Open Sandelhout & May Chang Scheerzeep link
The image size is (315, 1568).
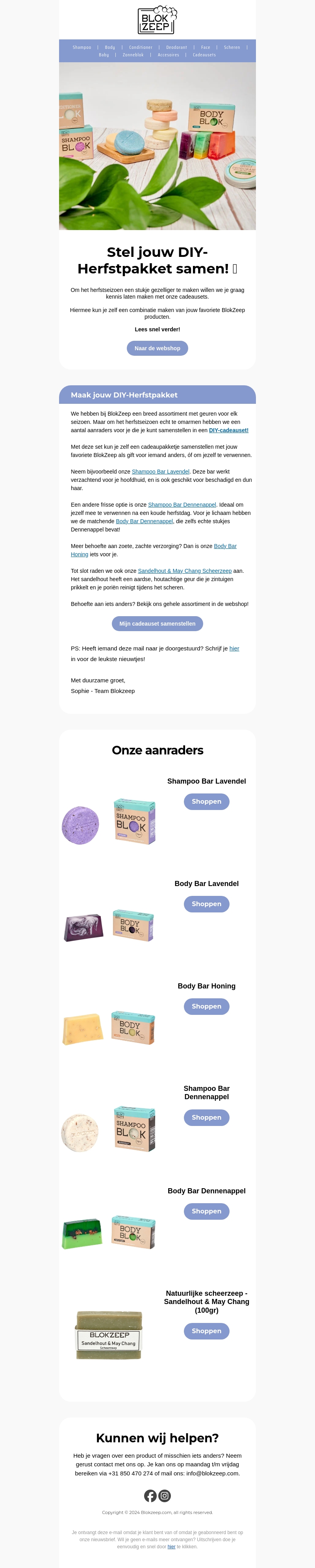tap(184, 571)
